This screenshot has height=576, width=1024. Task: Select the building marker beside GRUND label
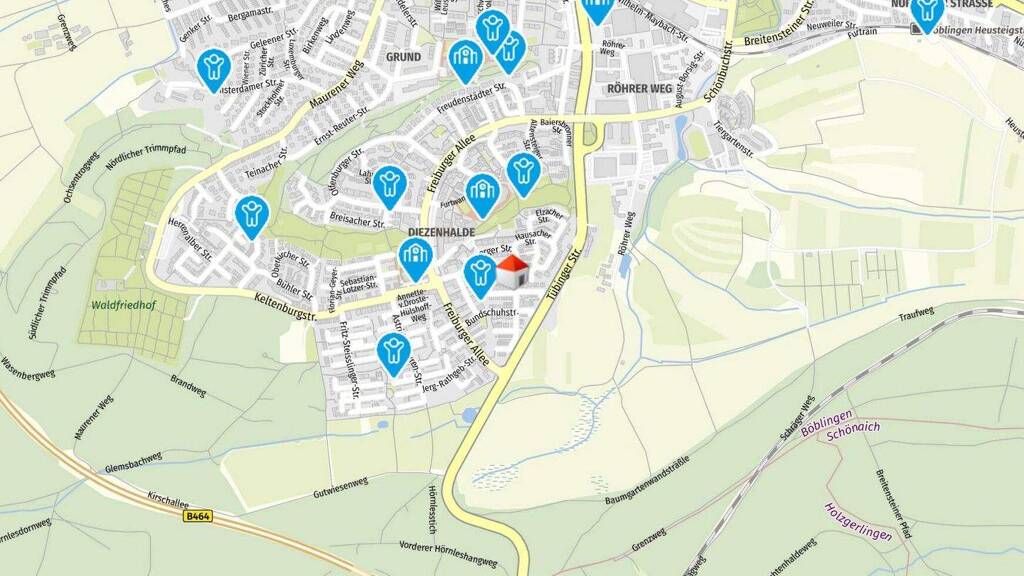point(465,61)
